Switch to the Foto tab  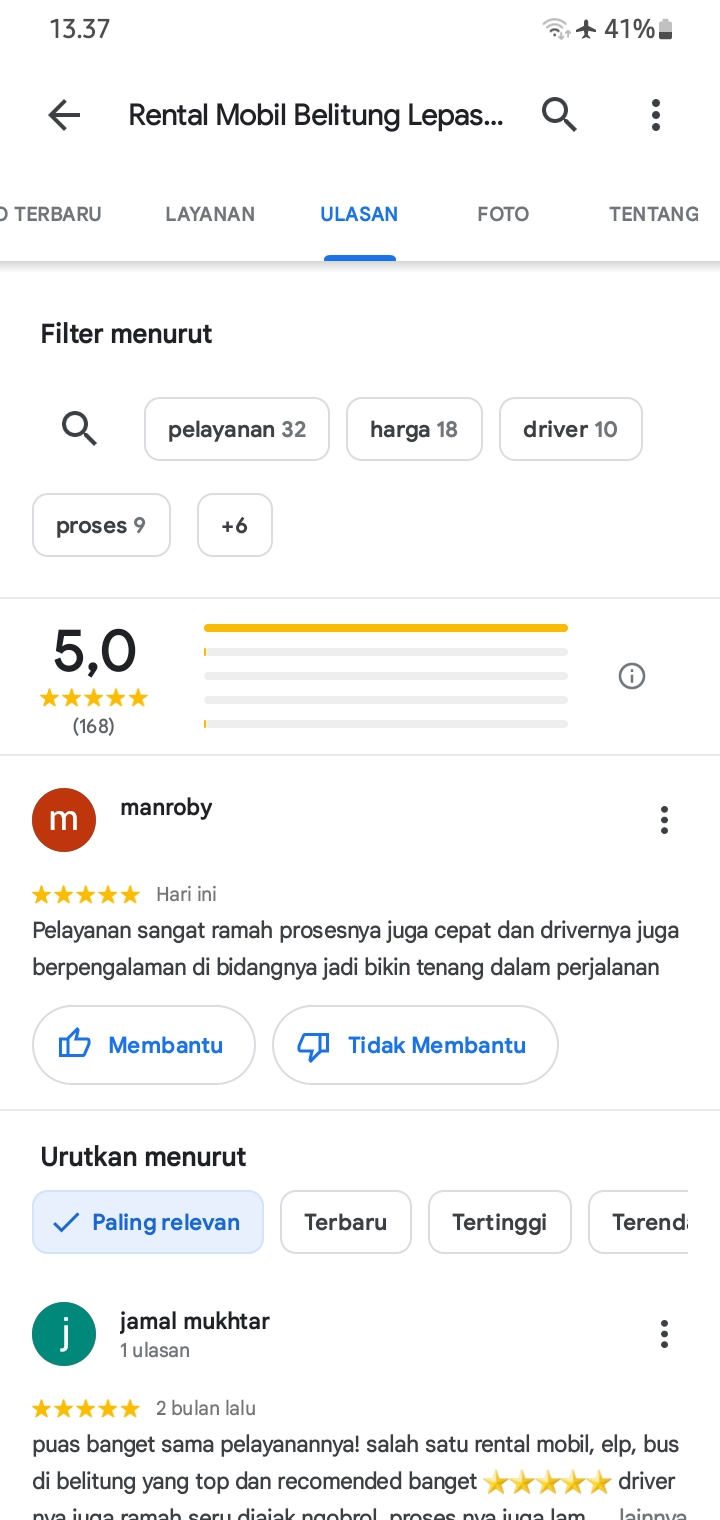pyautogui.click(x=503, y=214)
